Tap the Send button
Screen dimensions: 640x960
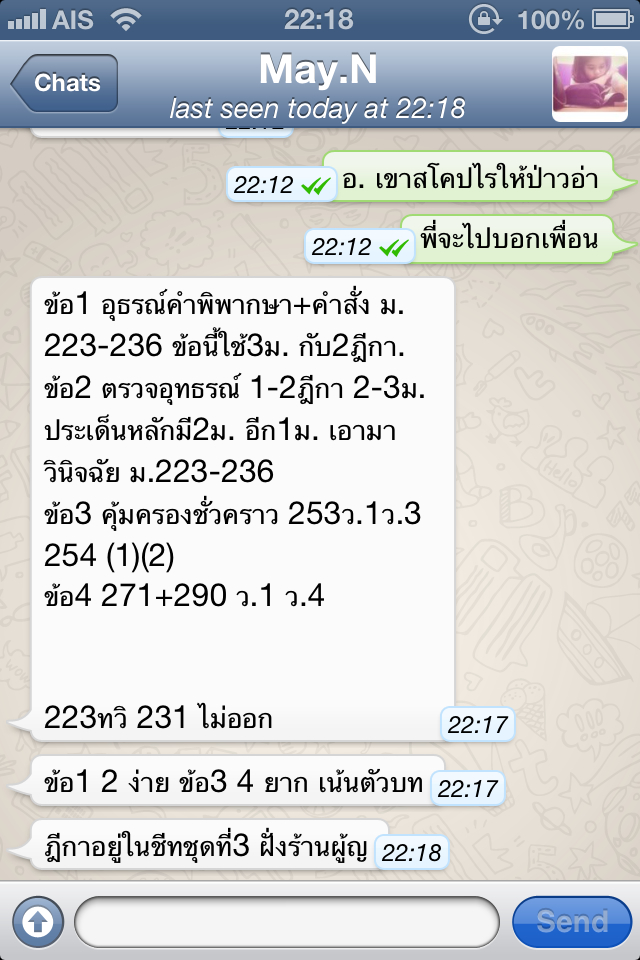(x=571, y=921)
